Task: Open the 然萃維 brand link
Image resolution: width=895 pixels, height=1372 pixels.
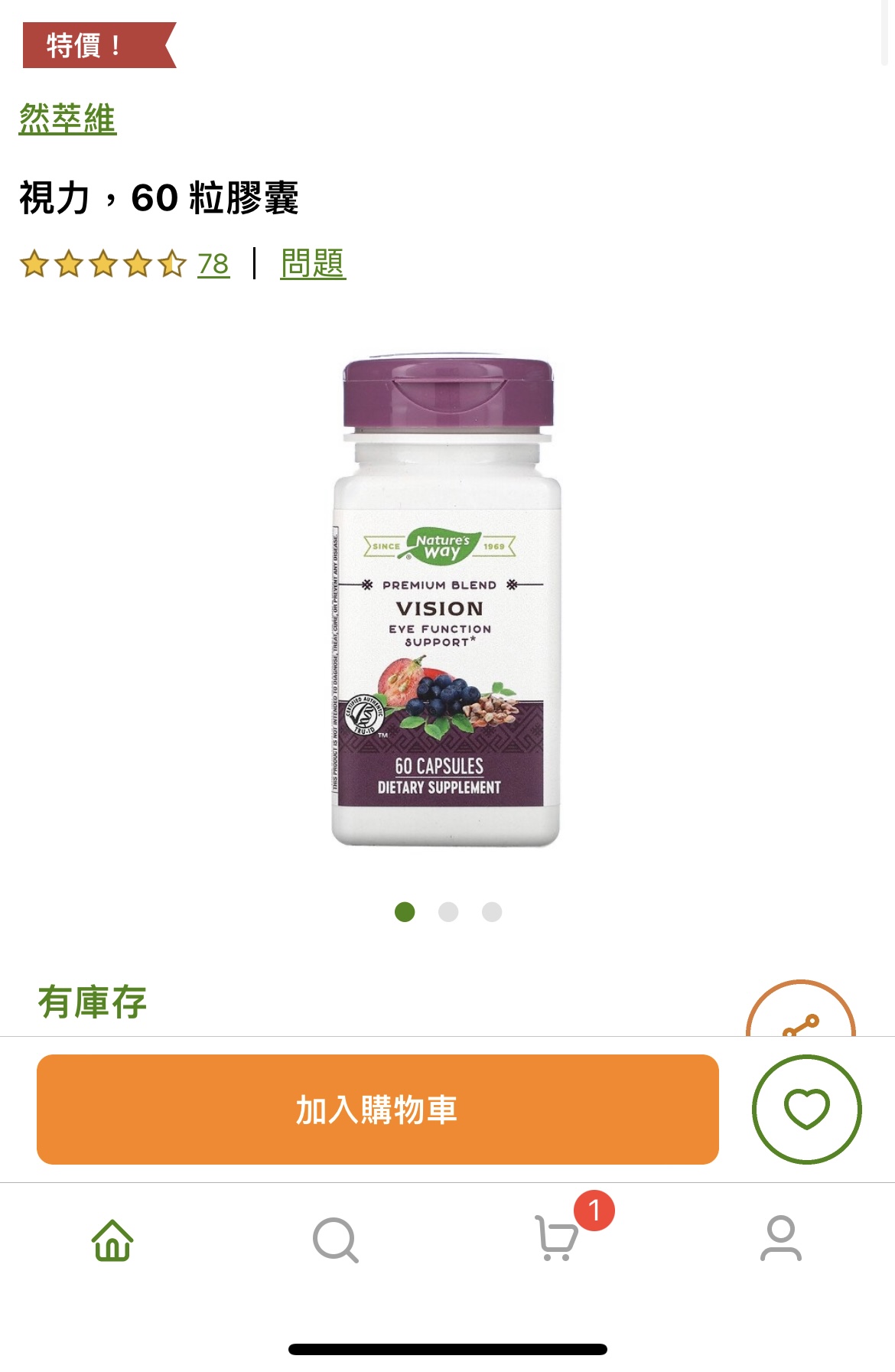Action: (x=67, y=119)
